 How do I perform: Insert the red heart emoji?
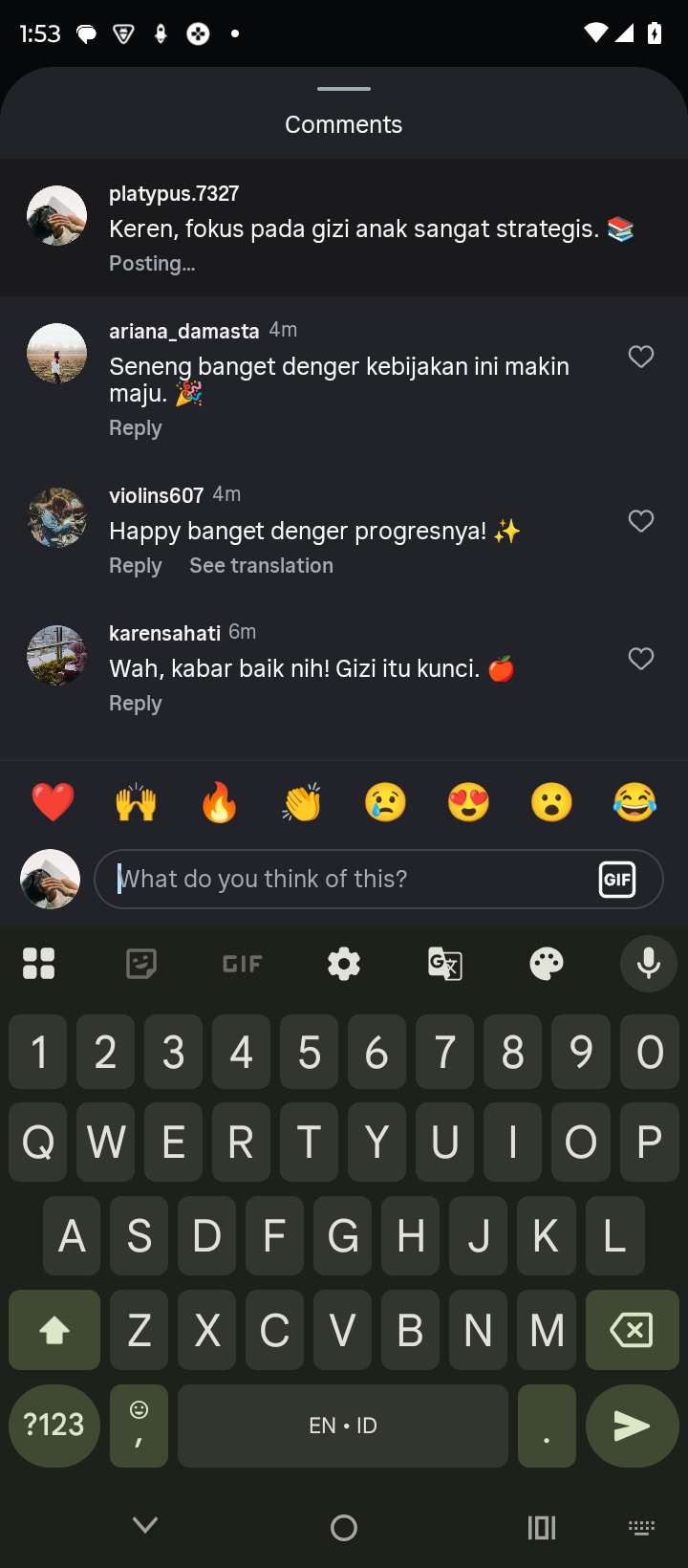pyautogui.click(x=53, y=802)
